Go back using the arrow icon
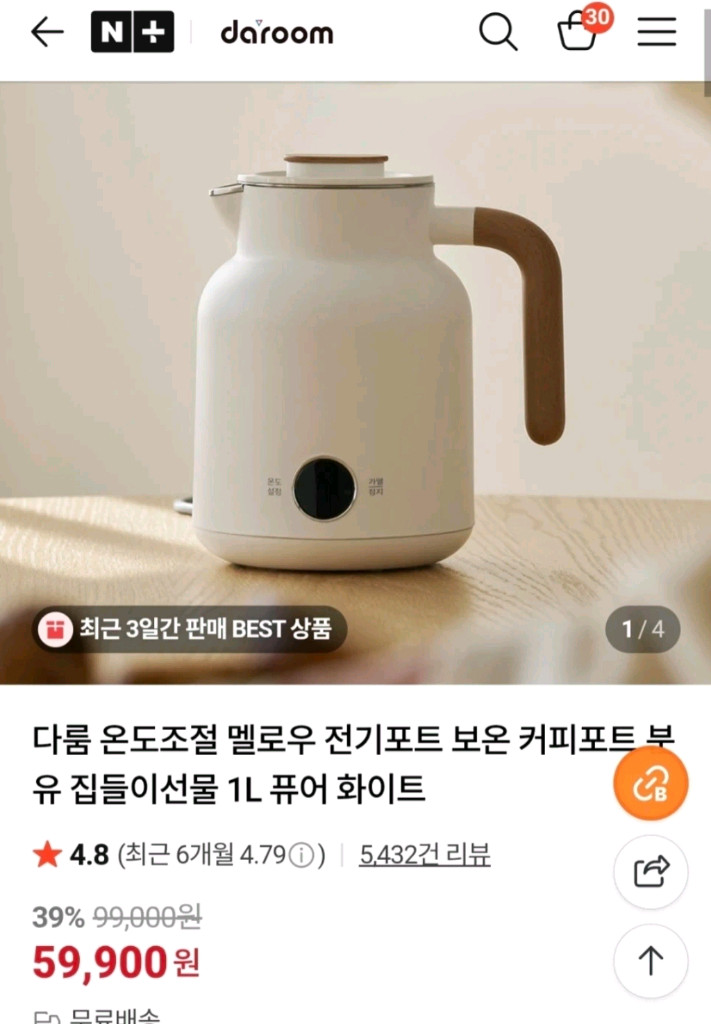 (x=48, y=32)
